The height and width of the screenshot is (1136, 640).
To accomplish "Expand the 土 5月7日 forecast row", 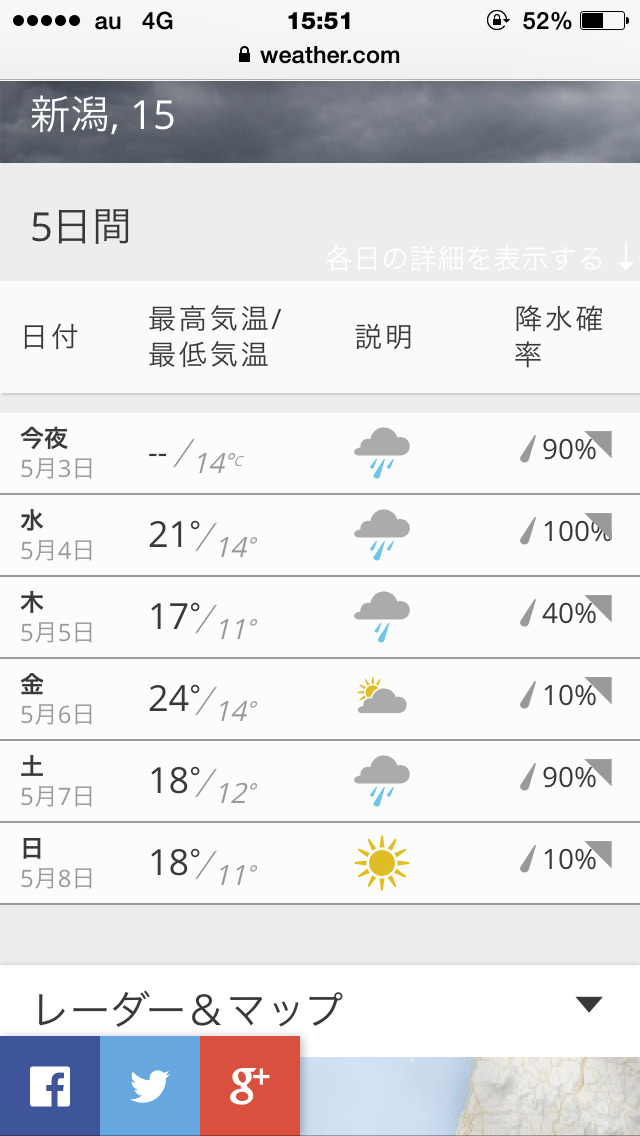I will tap(320, 780).
